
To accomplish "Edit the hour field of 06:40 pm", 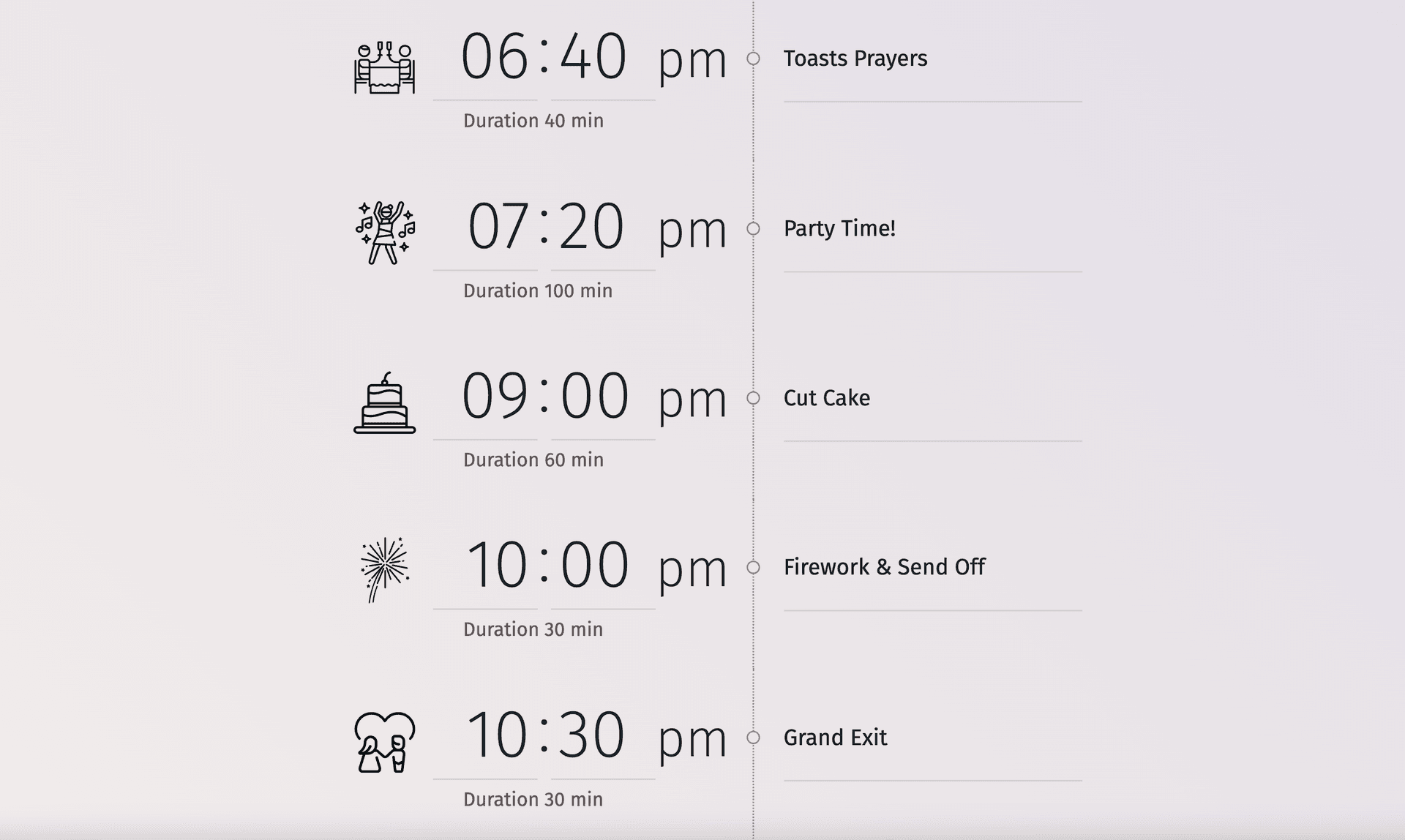I will tap(494, 58).
